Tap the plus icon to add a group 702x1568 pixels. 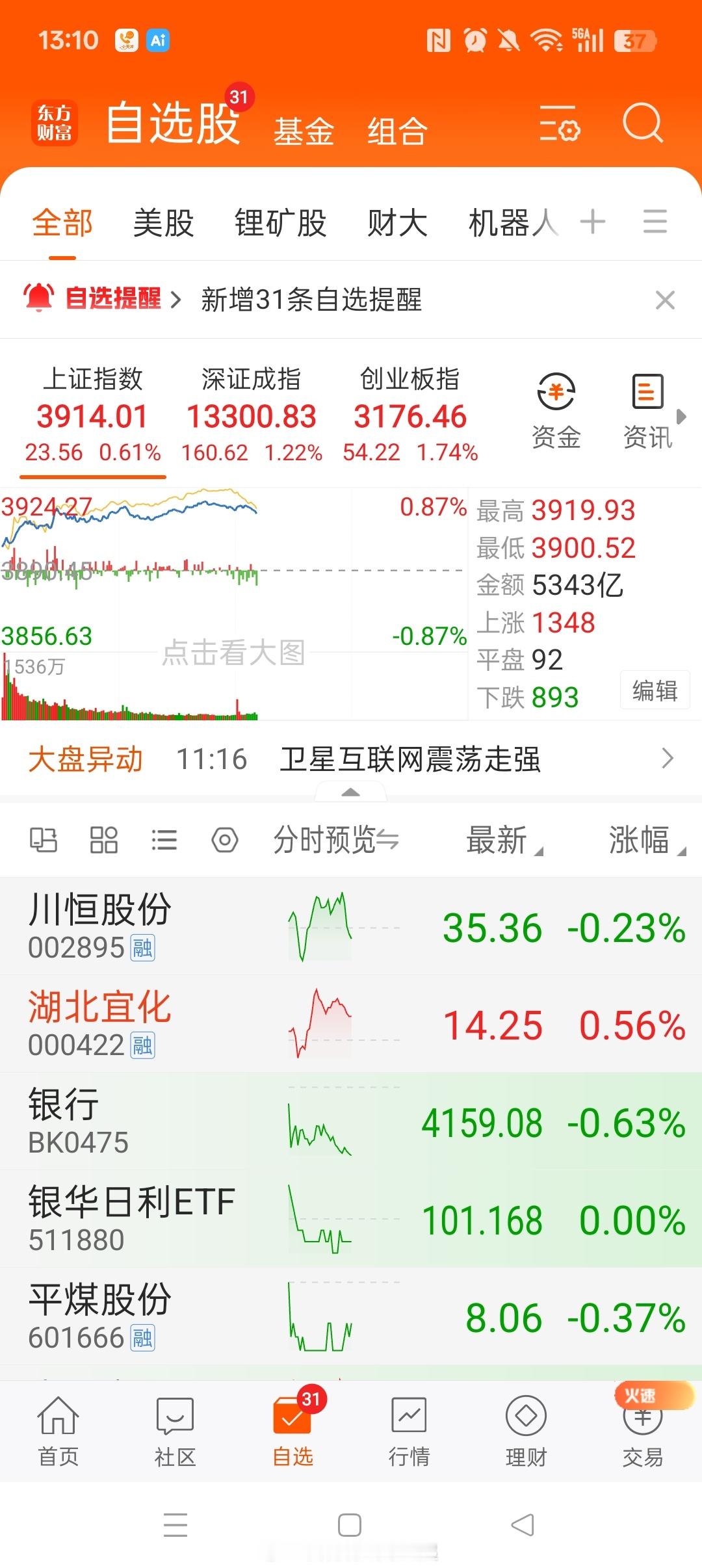pos(592,222)
